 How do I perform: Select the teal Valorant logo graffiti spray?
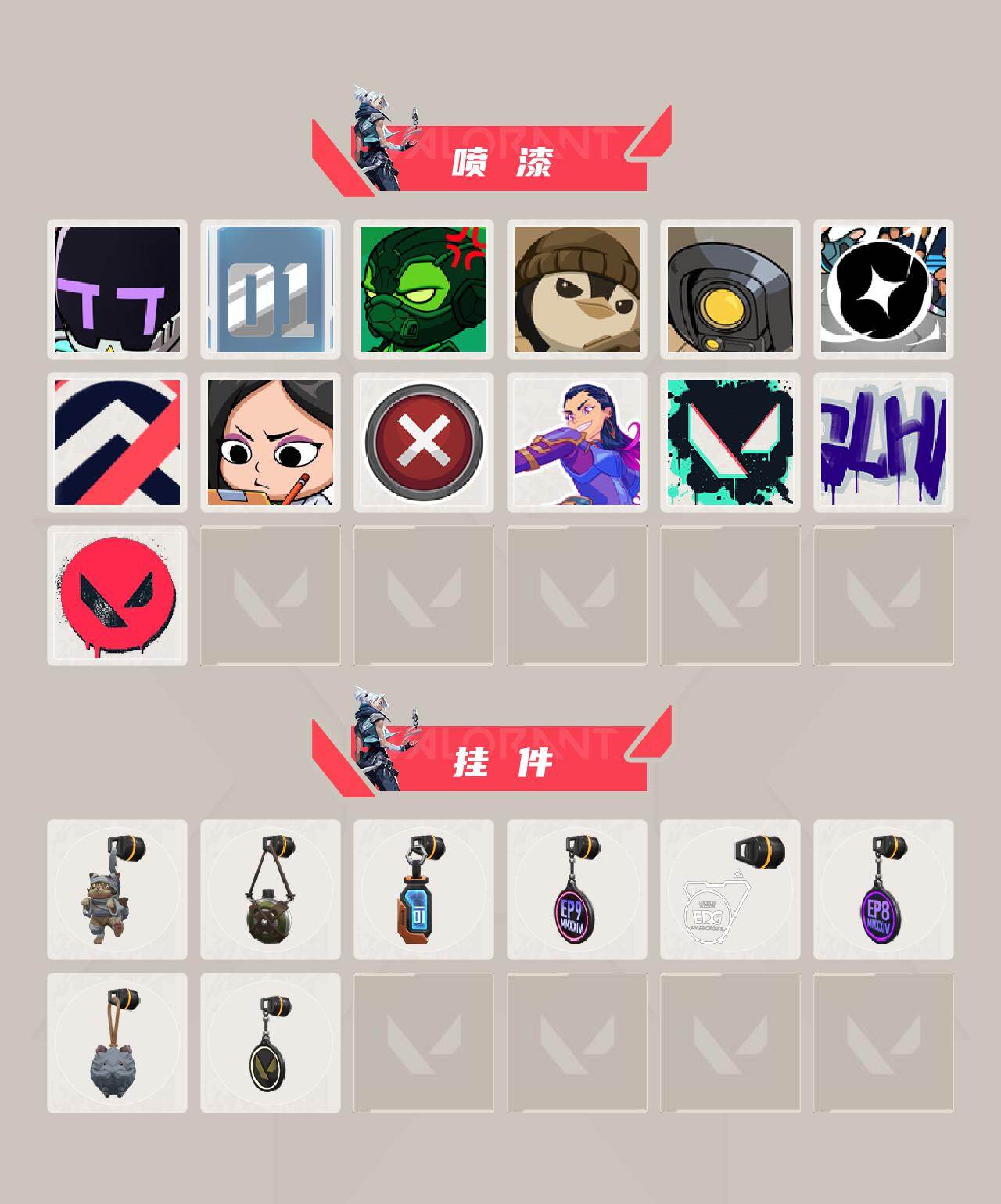click(730, 442)
